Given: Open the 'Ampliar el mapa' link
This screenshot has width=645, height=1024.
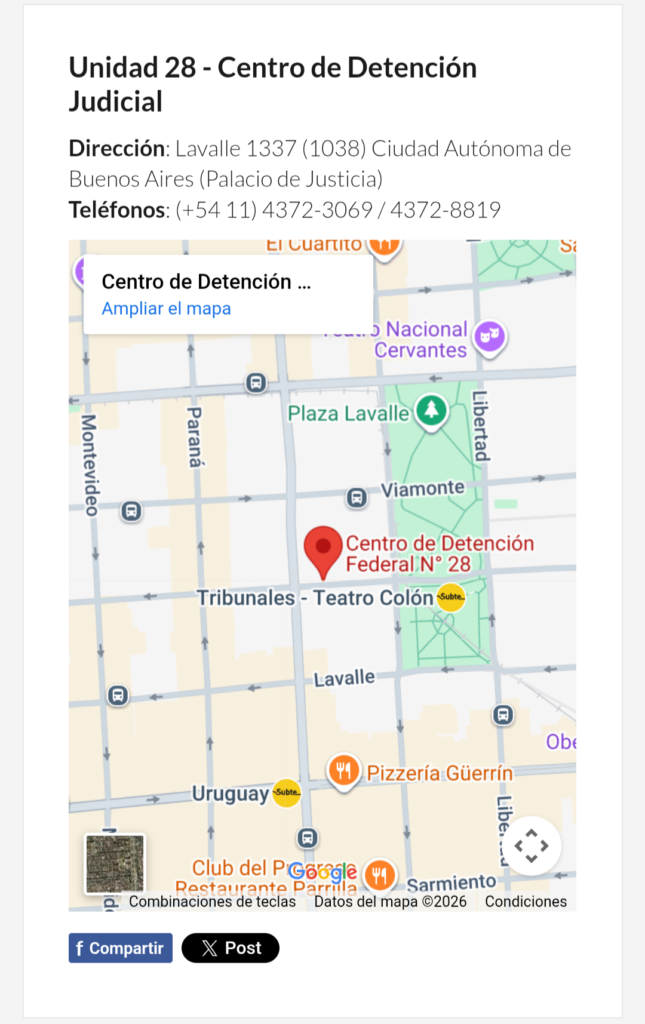Looking at the screenshot, I should point(166,309).
